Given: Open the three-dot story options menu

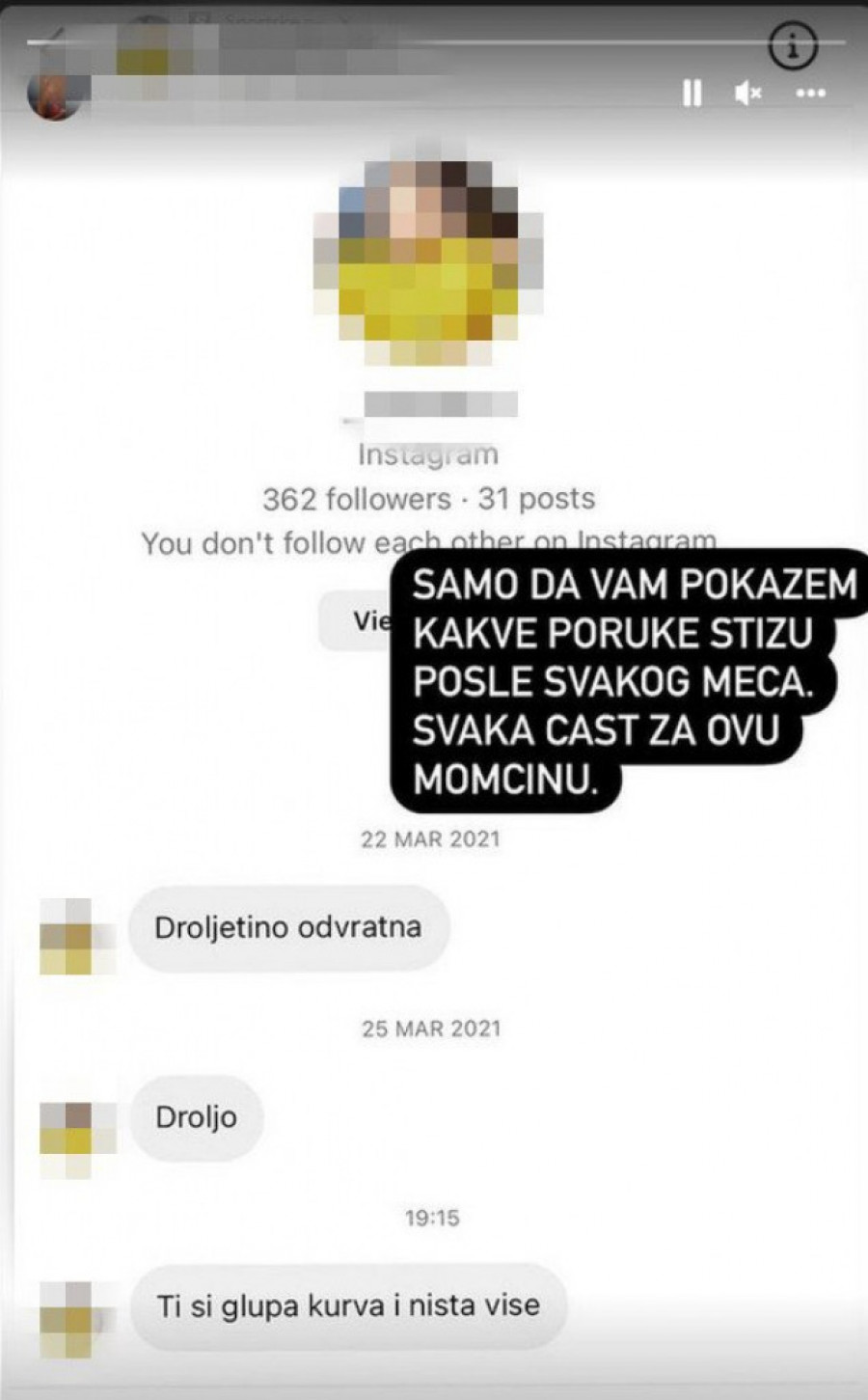Looking at the screenshot, I should (x=810, y=94).
